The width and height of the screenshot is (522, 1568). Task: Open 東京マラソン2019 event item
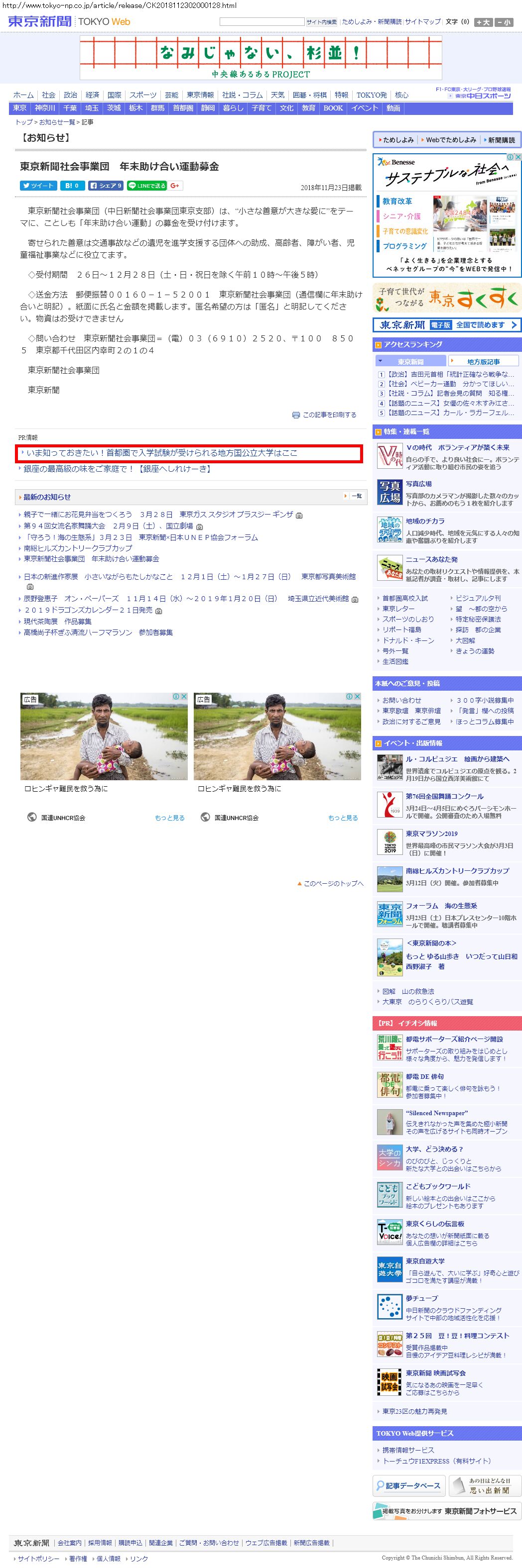(431, 834)
